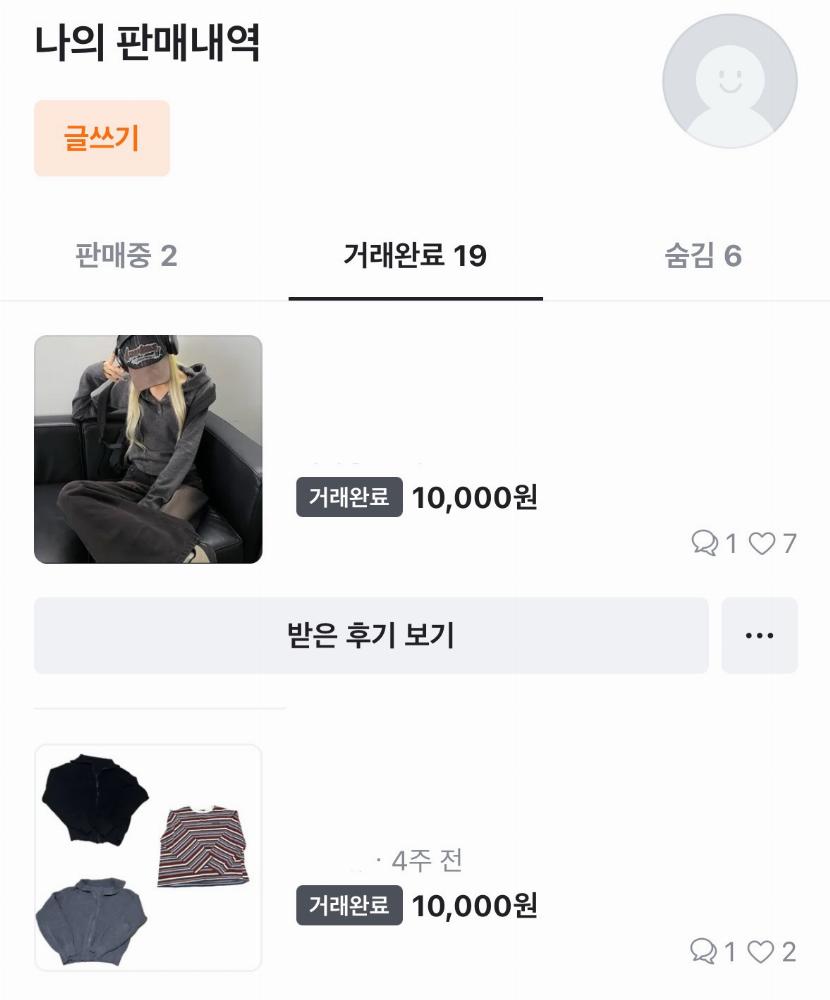Switch to the 판매중 tab
830x1000 pixels.
pyautogui.click(x=125, y=254)
